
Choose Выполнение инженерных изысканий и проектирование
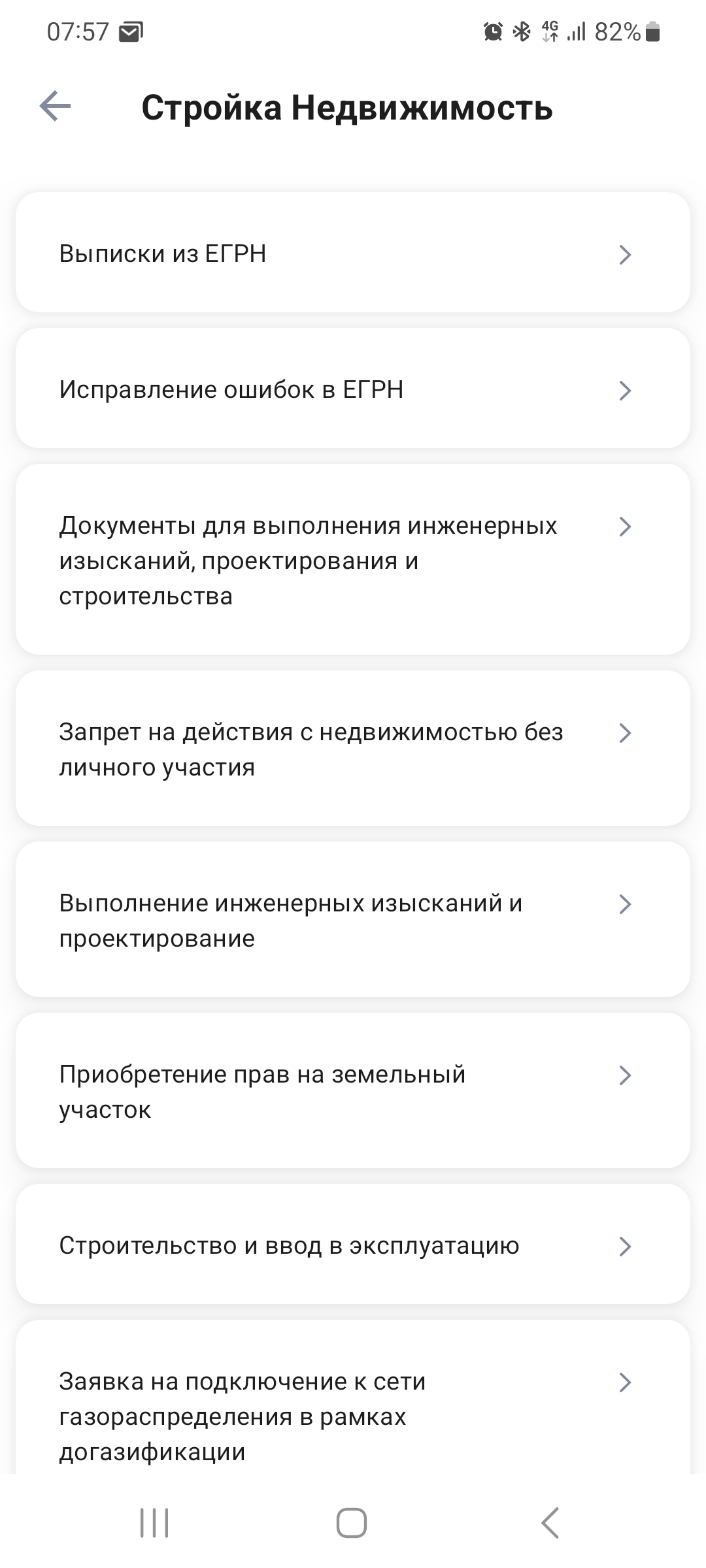[x=353, y=920]
